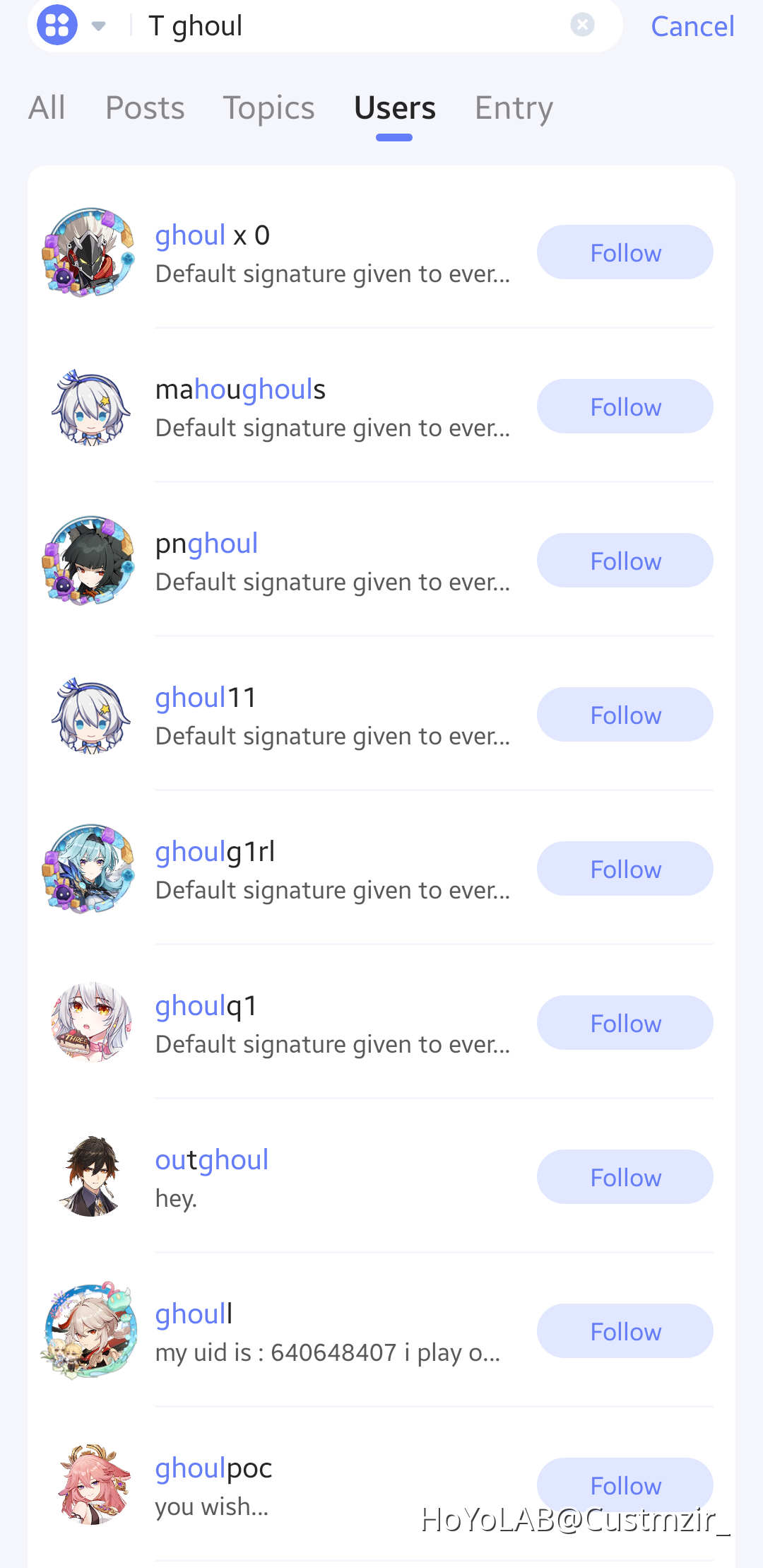Image resolution: width=763 pixels, height=1568 pixels.
Task: Switch to the All tab
Action: tap(47, 108)
